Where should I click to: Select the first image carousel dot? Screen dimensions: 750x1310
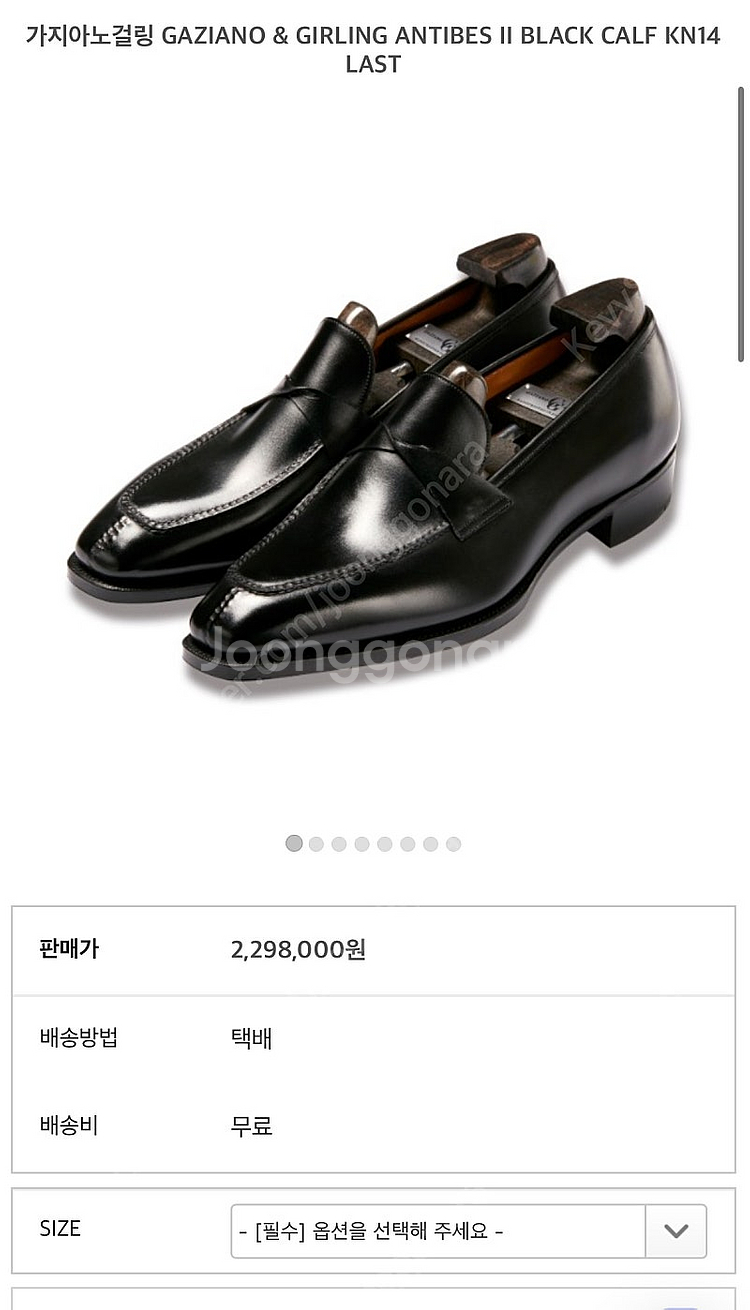point(293,844)
